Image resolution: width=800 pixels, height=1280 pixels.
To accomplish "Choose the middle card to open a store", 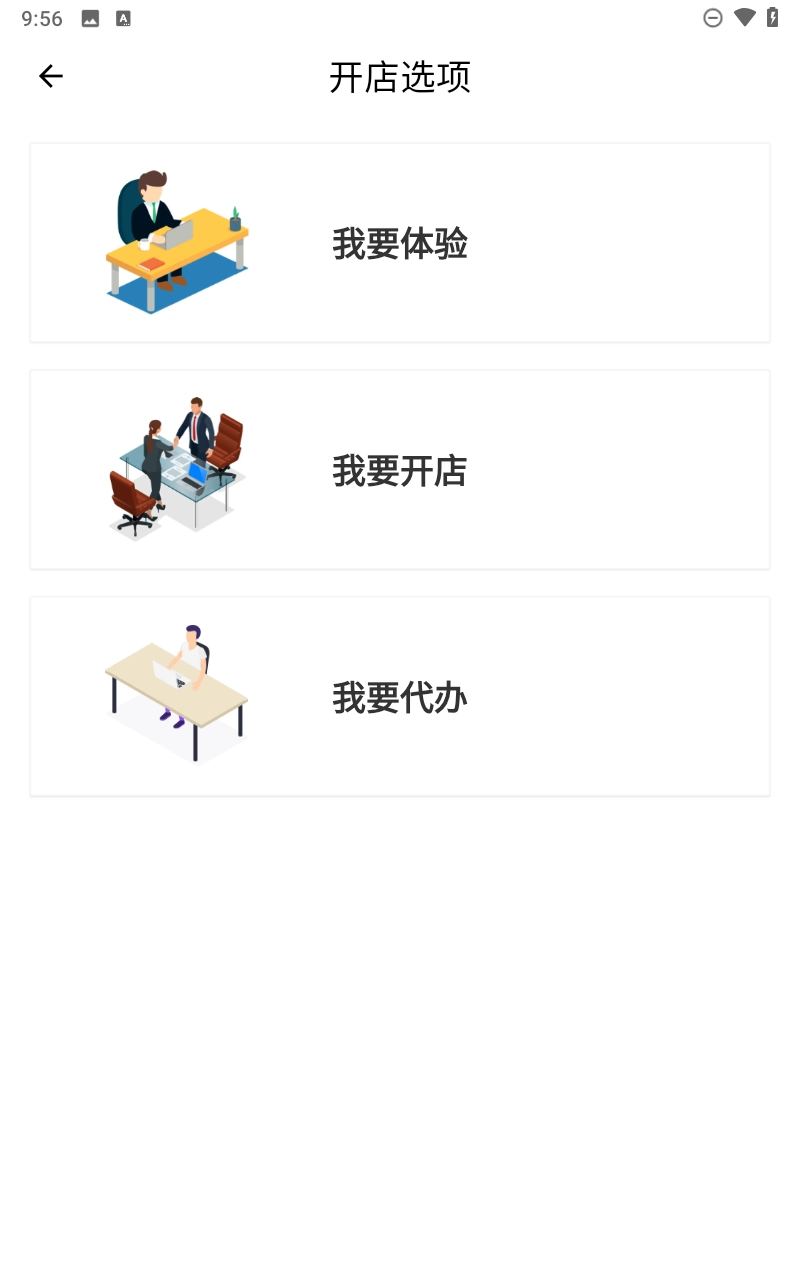I will click(400, 468).
